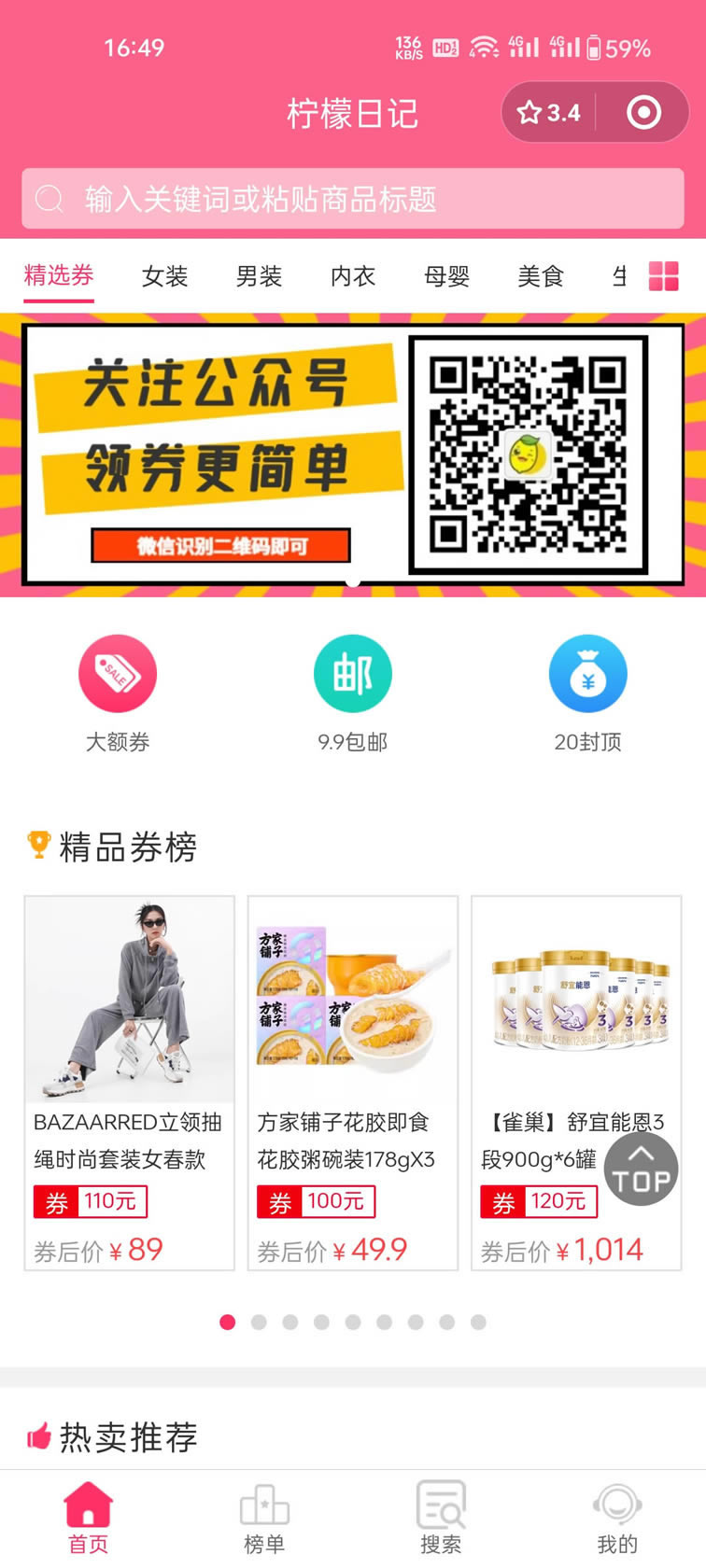Tap the mini program close circle icon
Screen dimensions: 706x1568
click(x=643, y=113)
